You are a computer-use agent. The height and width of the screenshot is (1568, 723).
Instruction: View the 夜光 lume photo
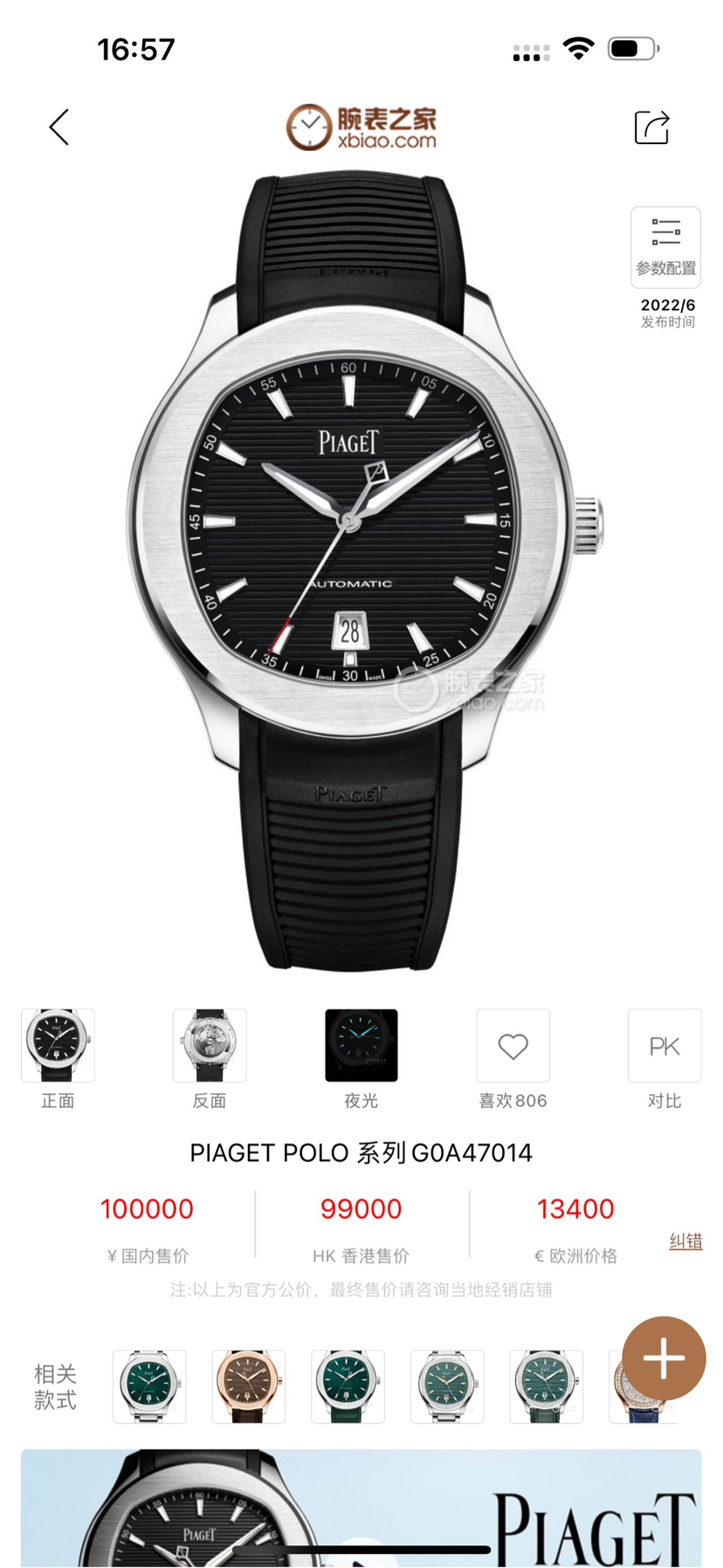tap(361, 1045)
